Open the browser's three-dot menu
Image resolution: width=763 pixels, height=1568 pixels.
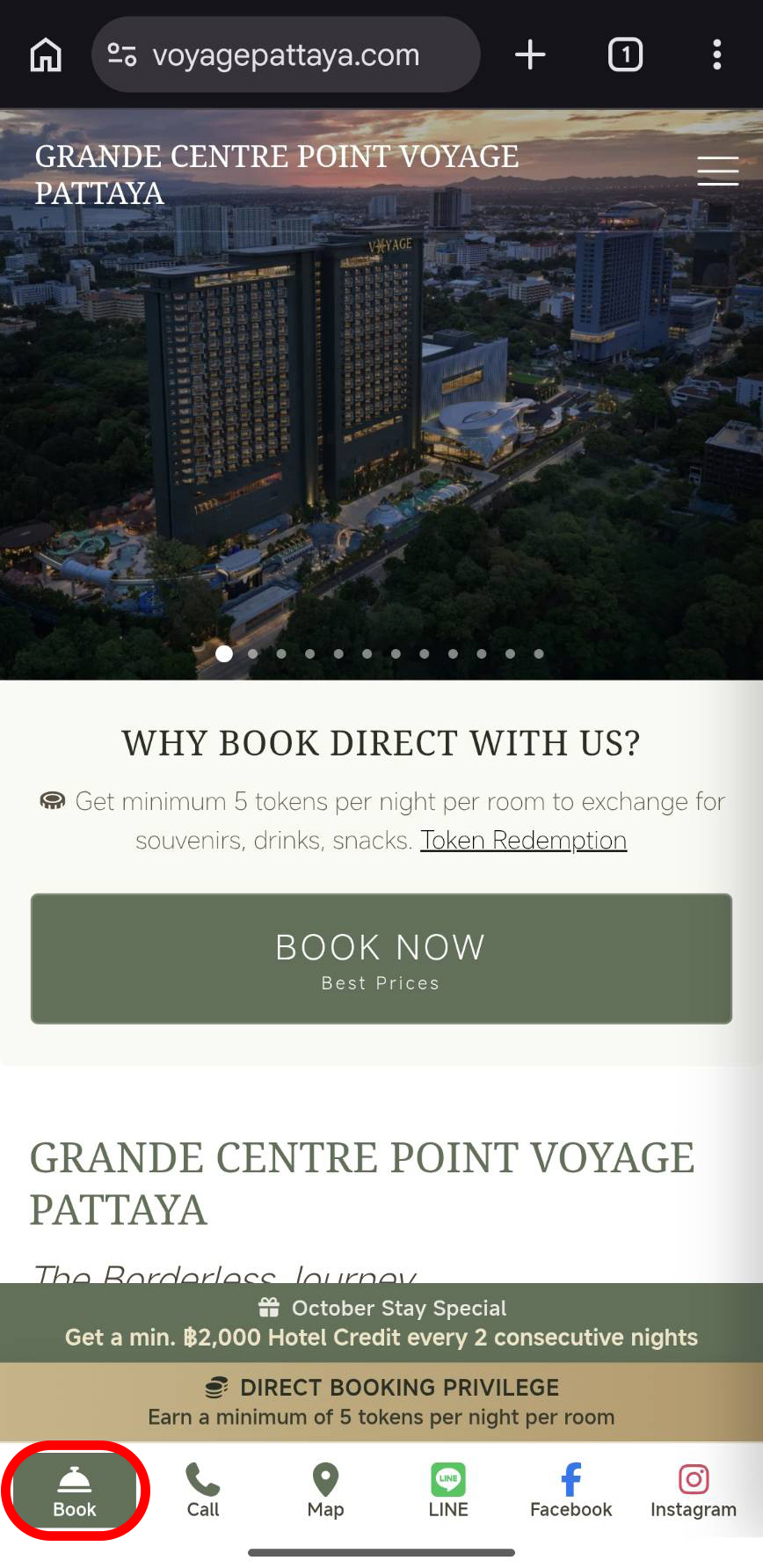coord(717,55)
